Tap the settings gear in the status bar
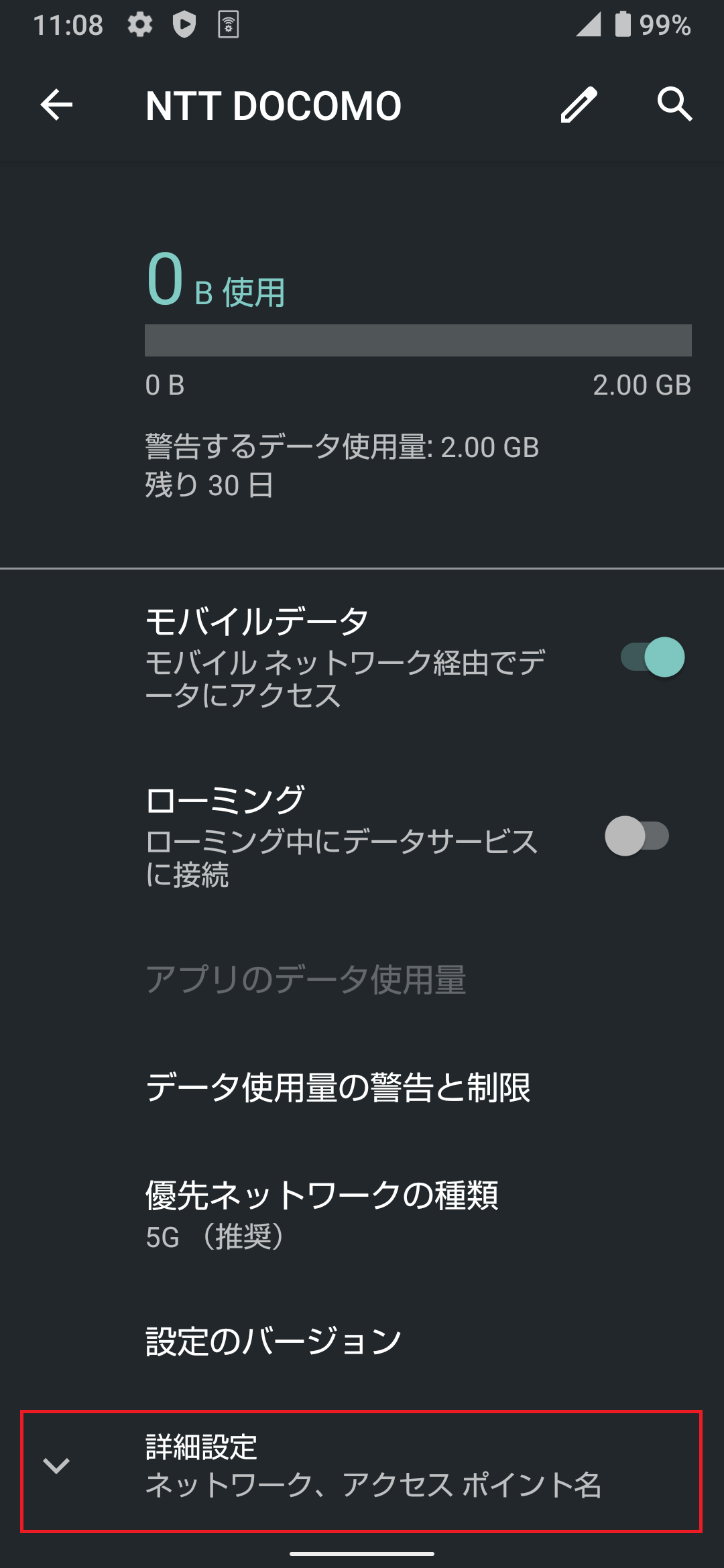This screenshot has height=1568, width=724. tap(139, 25)
